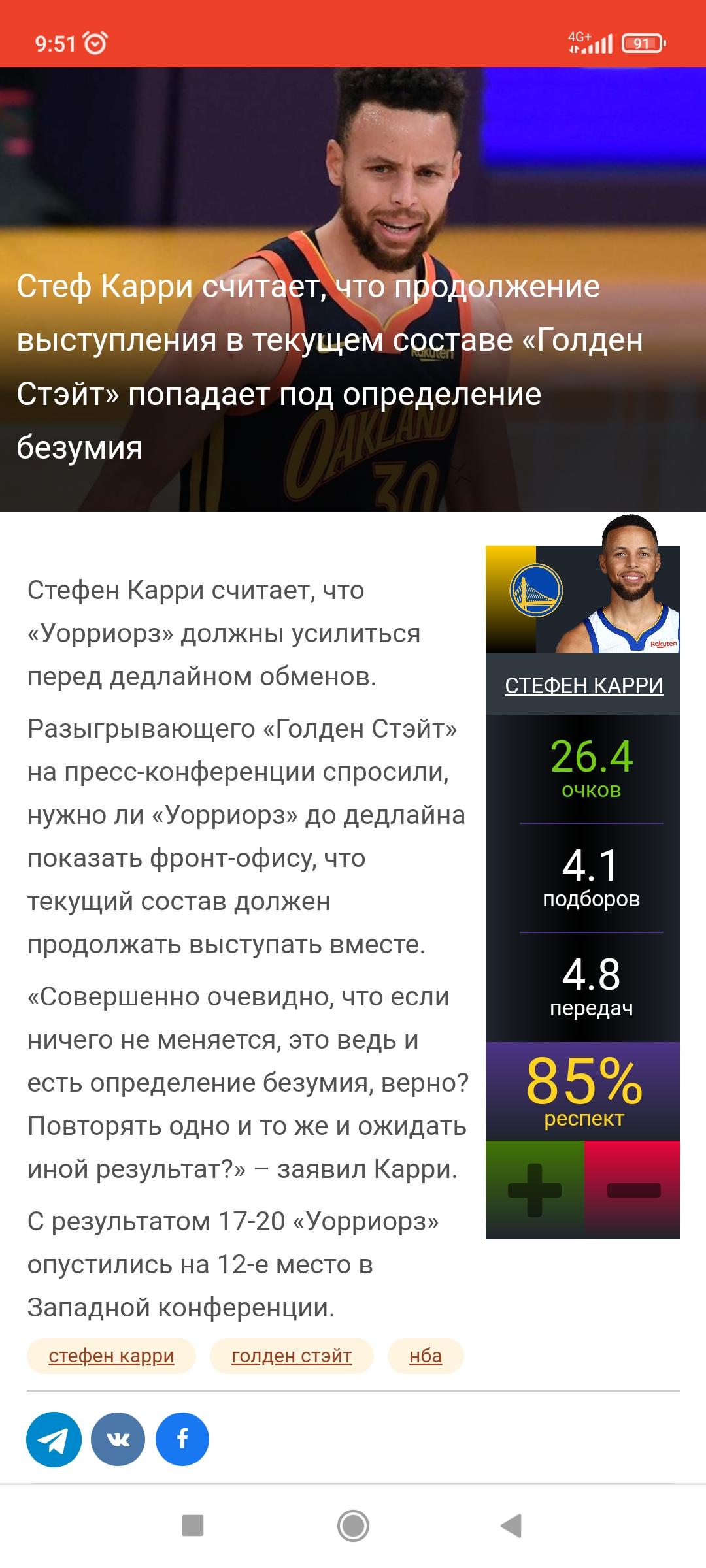Give respect with the green plus button
The height and width of the screenshot is (1568, 706).
[535, 1190]
